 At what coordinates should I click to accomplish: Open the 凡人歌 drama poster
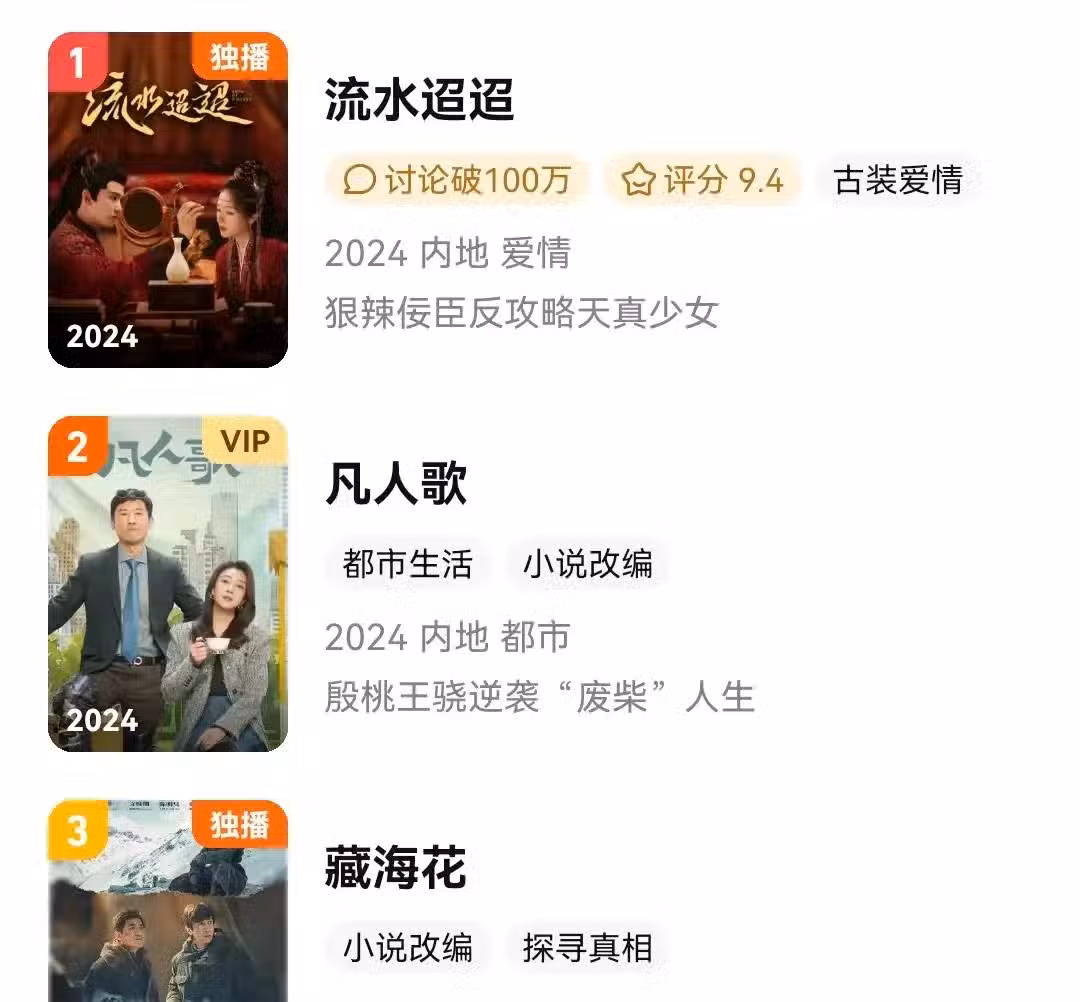(168, 584)
